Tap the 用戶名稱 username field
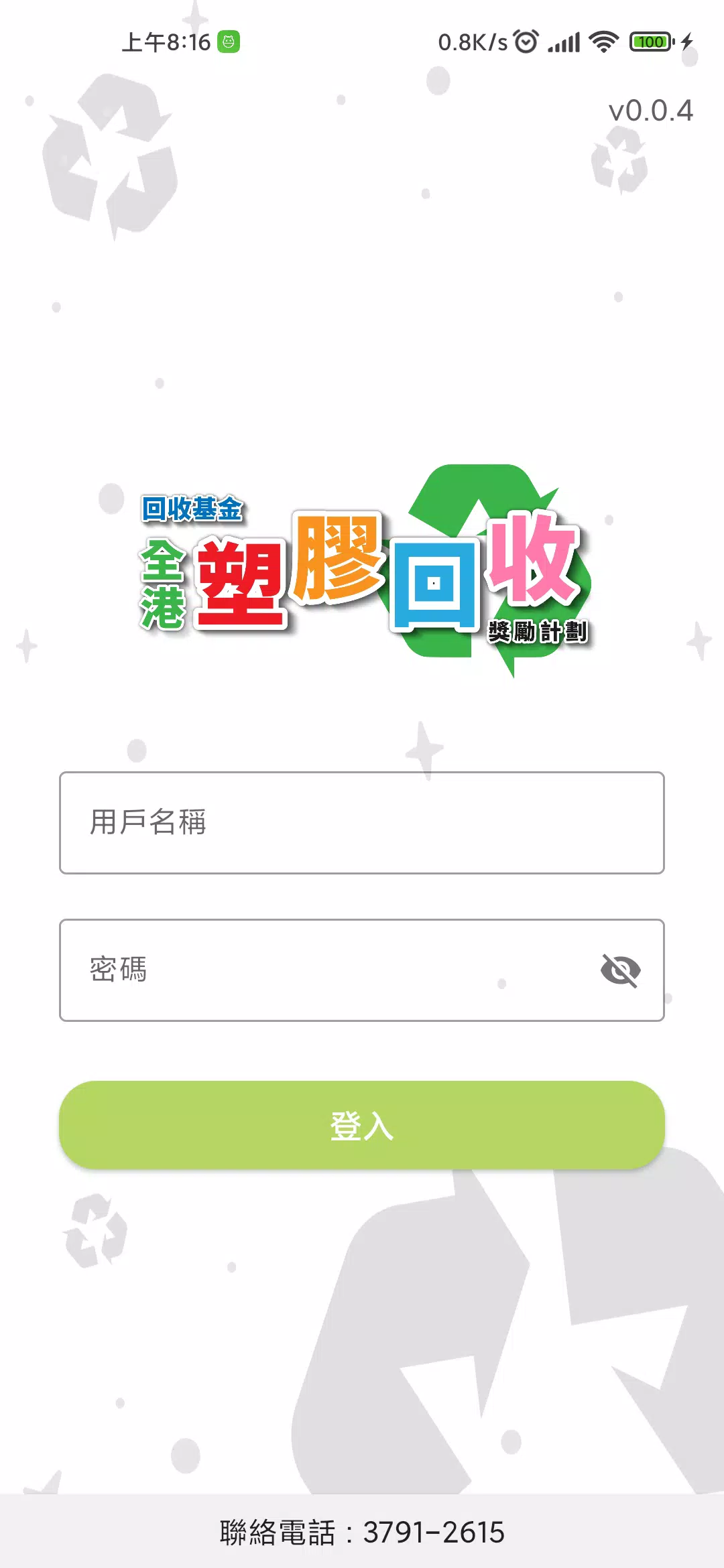Image resolution: width=724 pixels, height=1568 pixels. coord(362,823)
